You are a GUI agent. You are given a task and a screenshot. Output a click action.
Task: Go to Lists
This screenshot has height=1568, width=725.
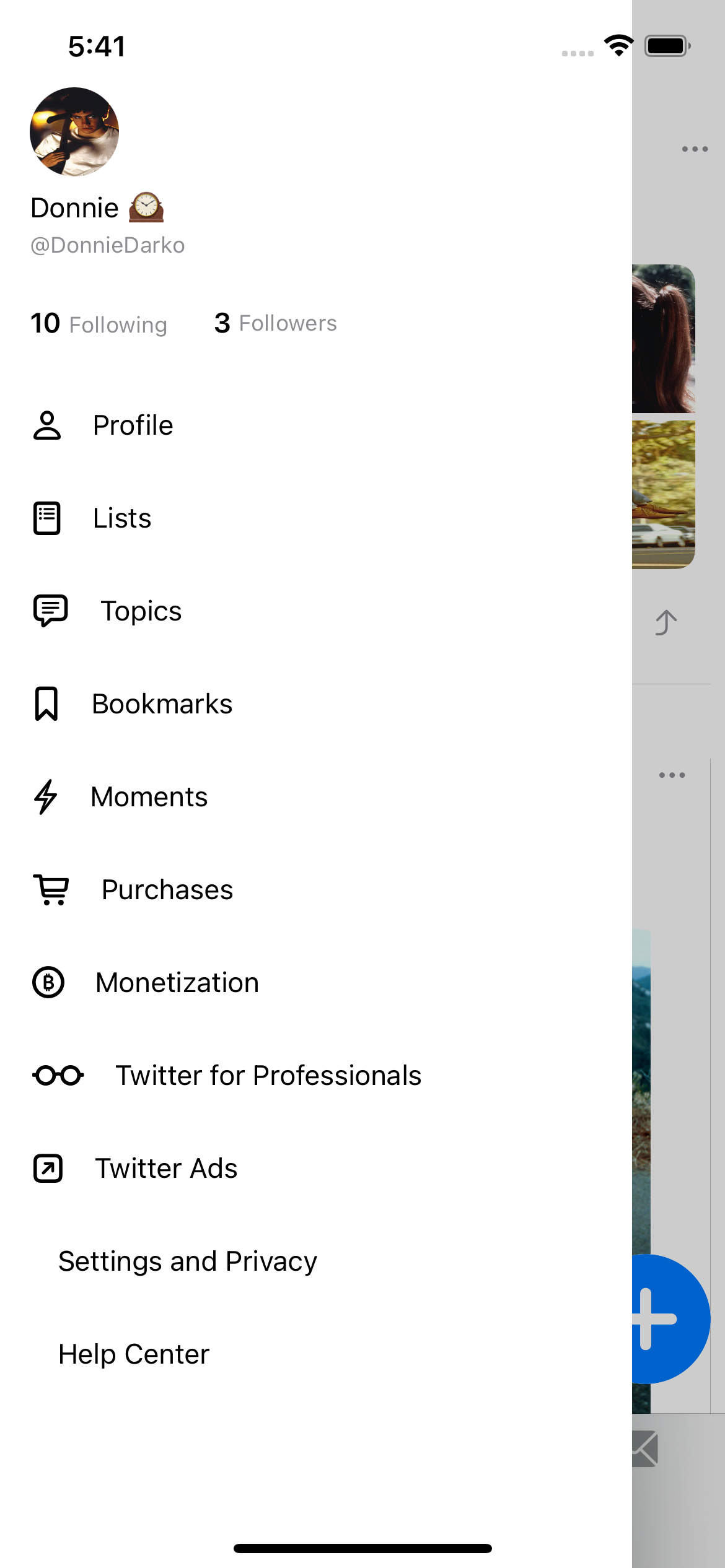point(121,518)
